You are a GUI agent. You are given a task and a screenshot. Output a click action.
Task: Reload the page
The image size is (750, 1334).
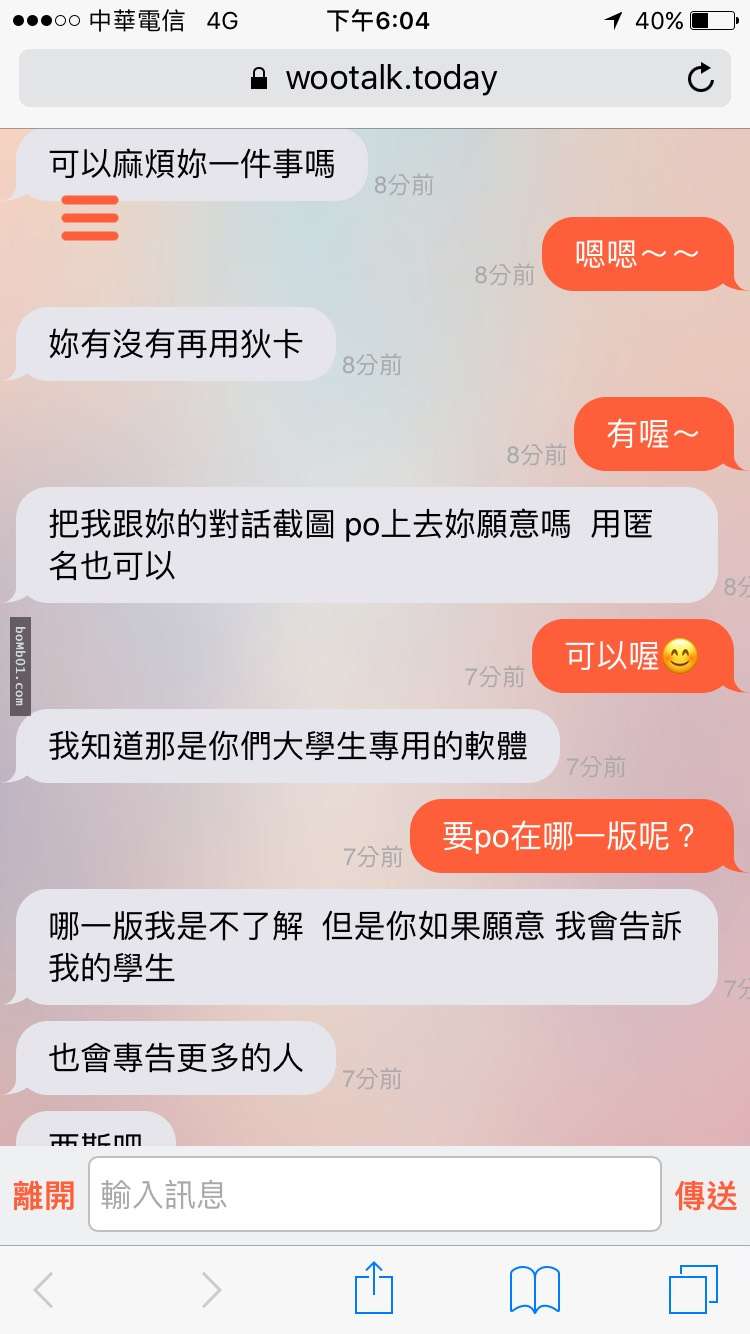(701, 79)
